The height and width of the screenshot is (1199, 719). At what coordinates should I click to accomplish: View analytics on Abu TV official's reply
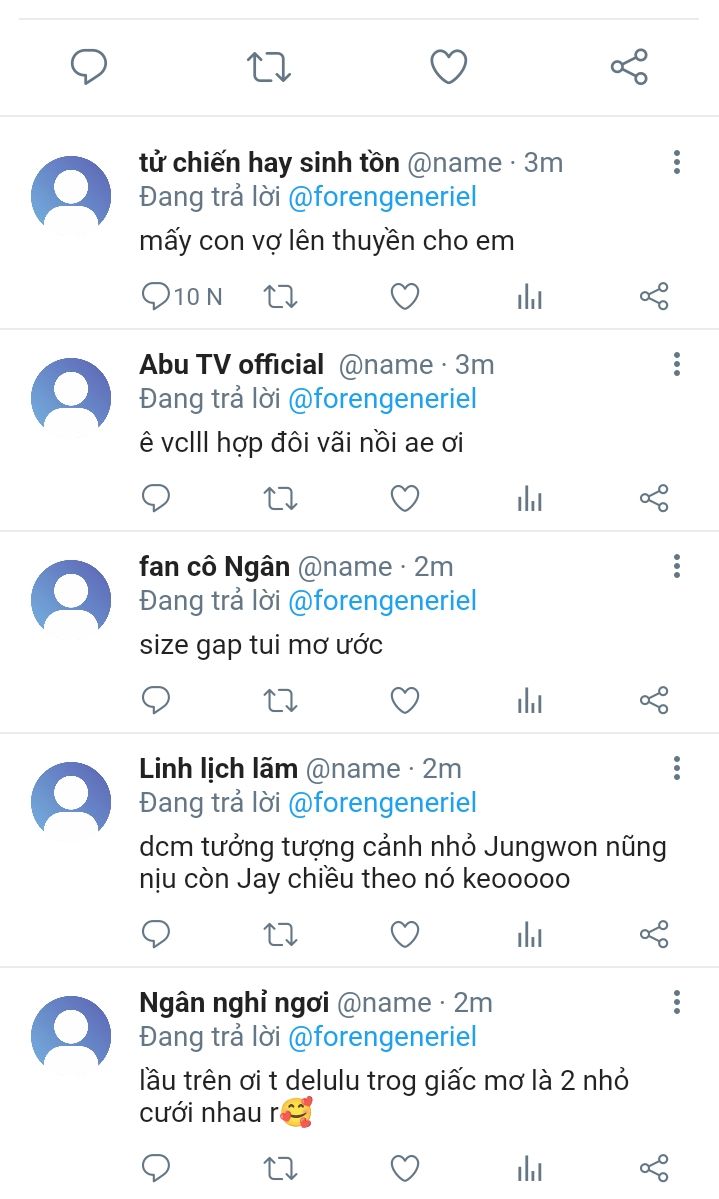[x=529, y=498]
